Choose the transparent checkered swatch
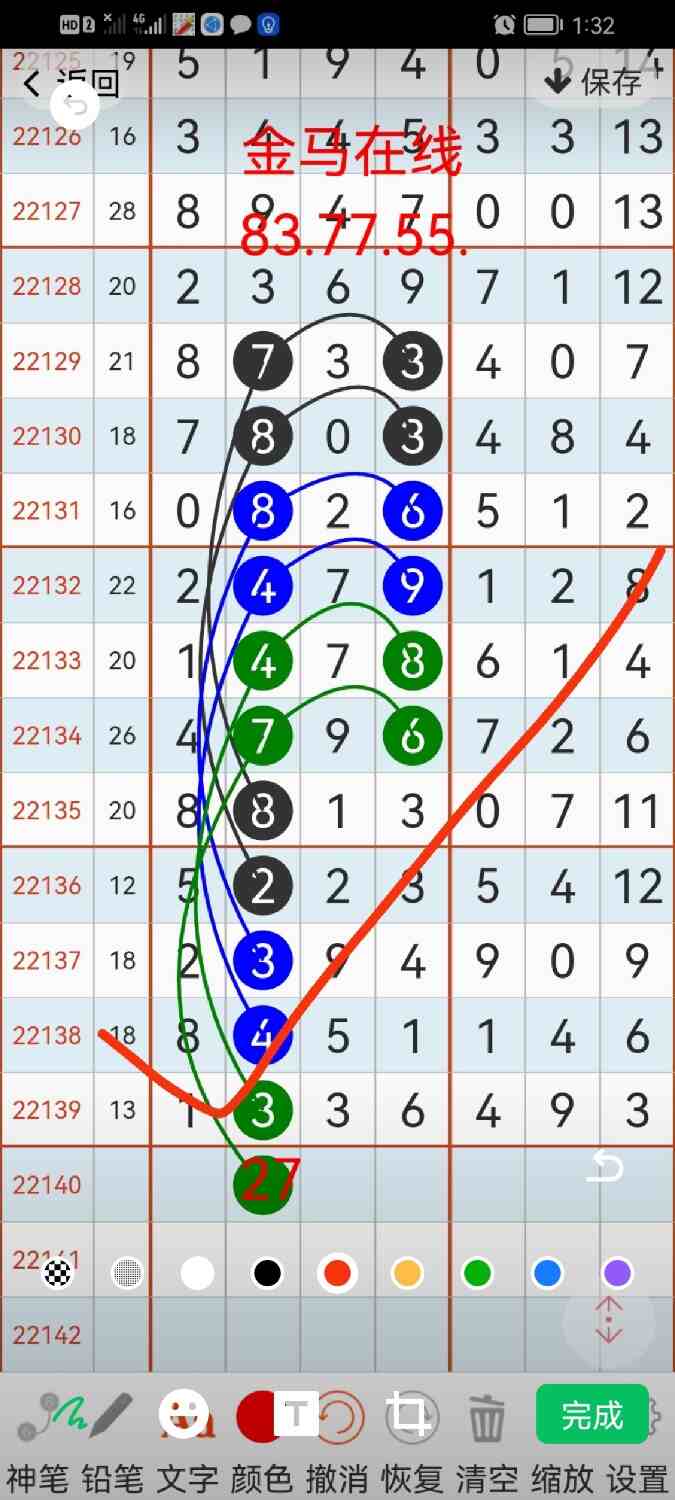The width and height of the screenshot is (675, 1500). coord(58,1273)
